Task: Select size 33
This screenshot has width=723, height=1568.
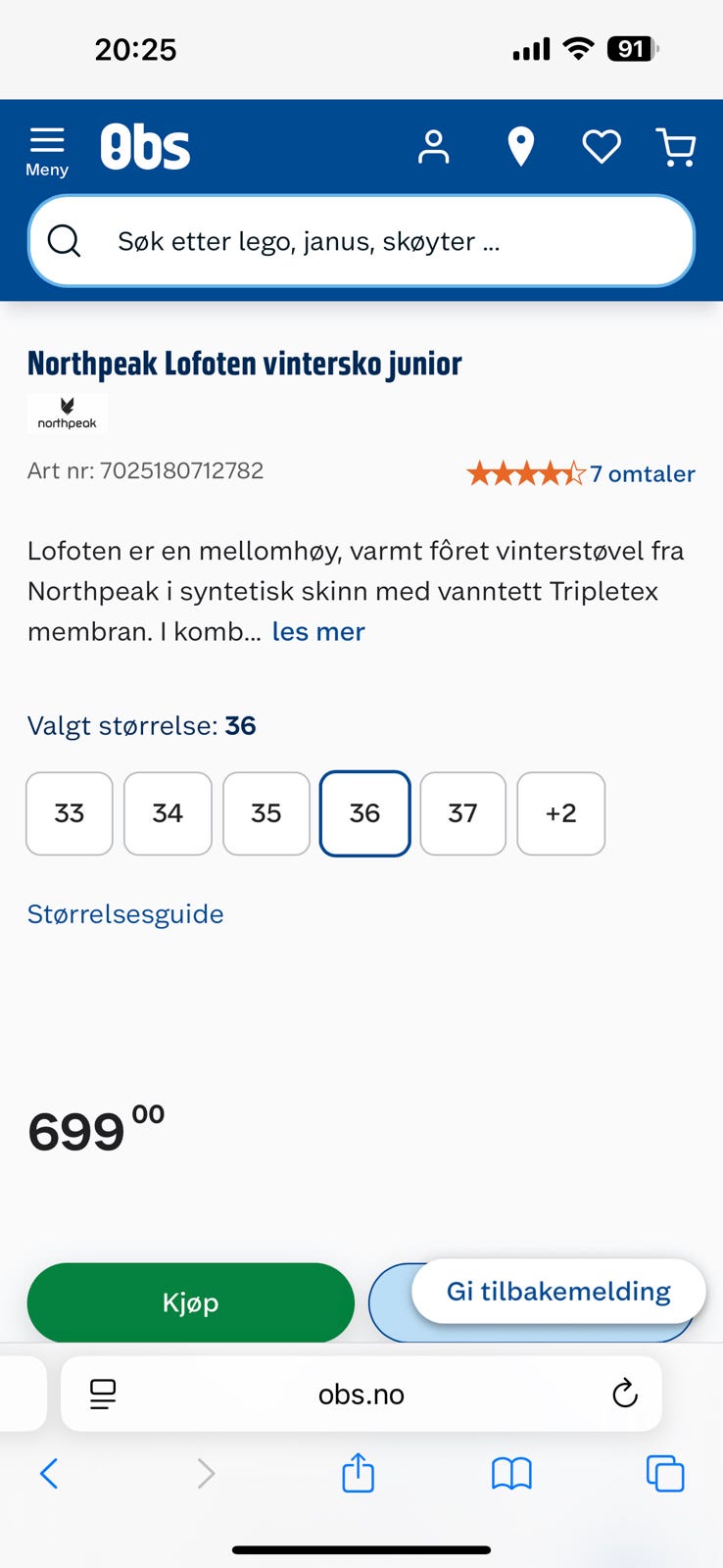Action: (x=69, y=813)
